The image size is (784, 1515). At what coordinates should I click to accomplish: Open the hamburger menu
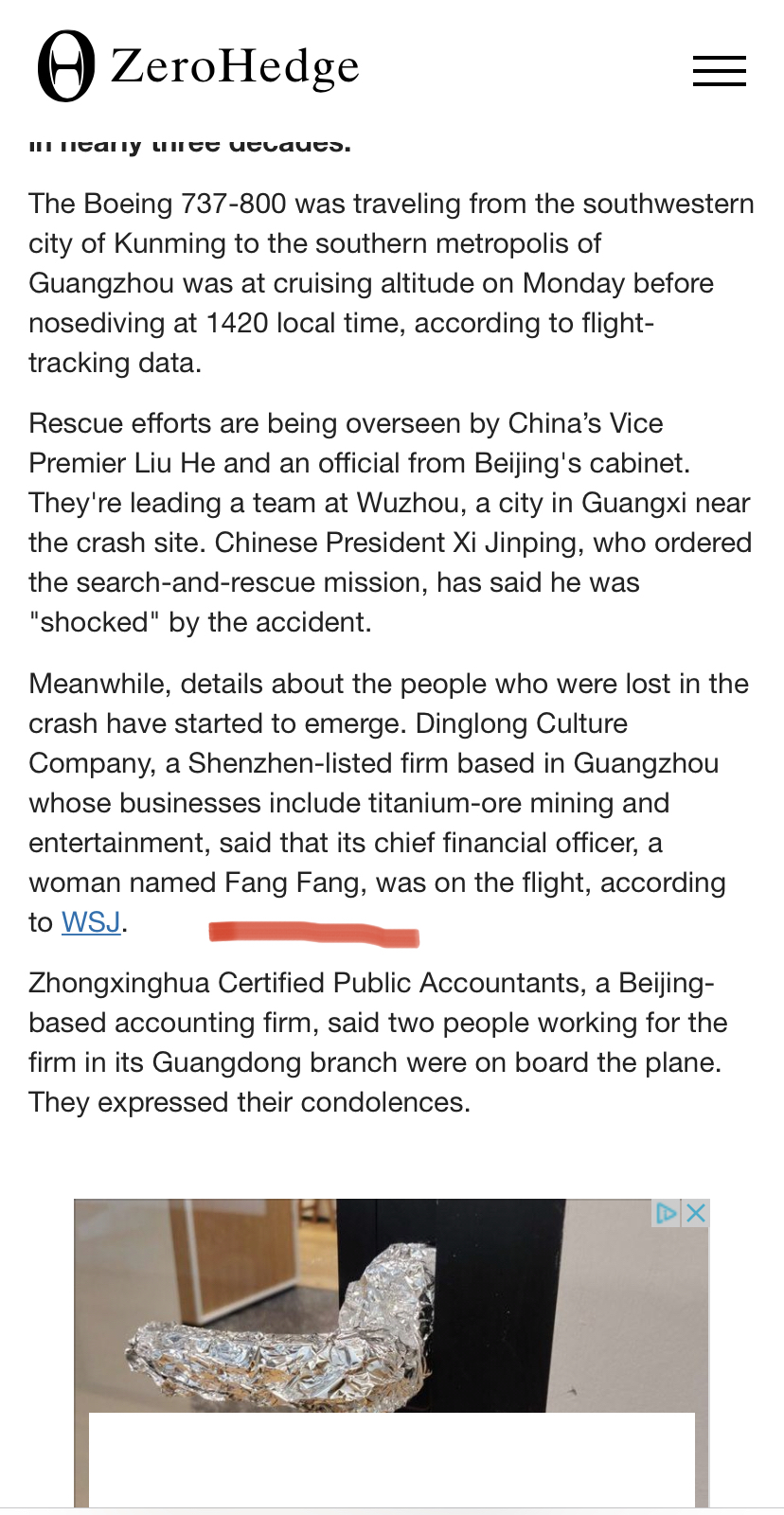[719, 70]
